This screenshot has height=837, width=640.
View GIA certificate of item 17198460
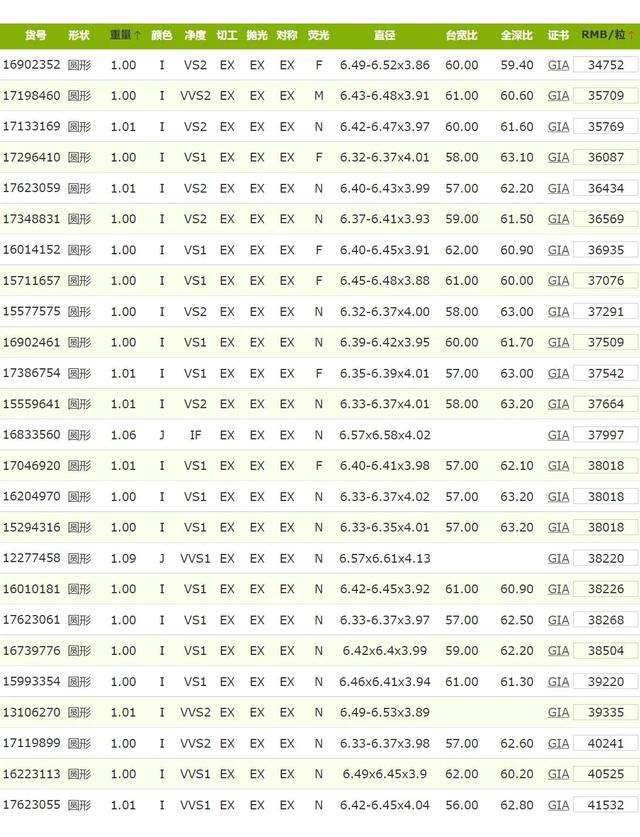point(558,96)
